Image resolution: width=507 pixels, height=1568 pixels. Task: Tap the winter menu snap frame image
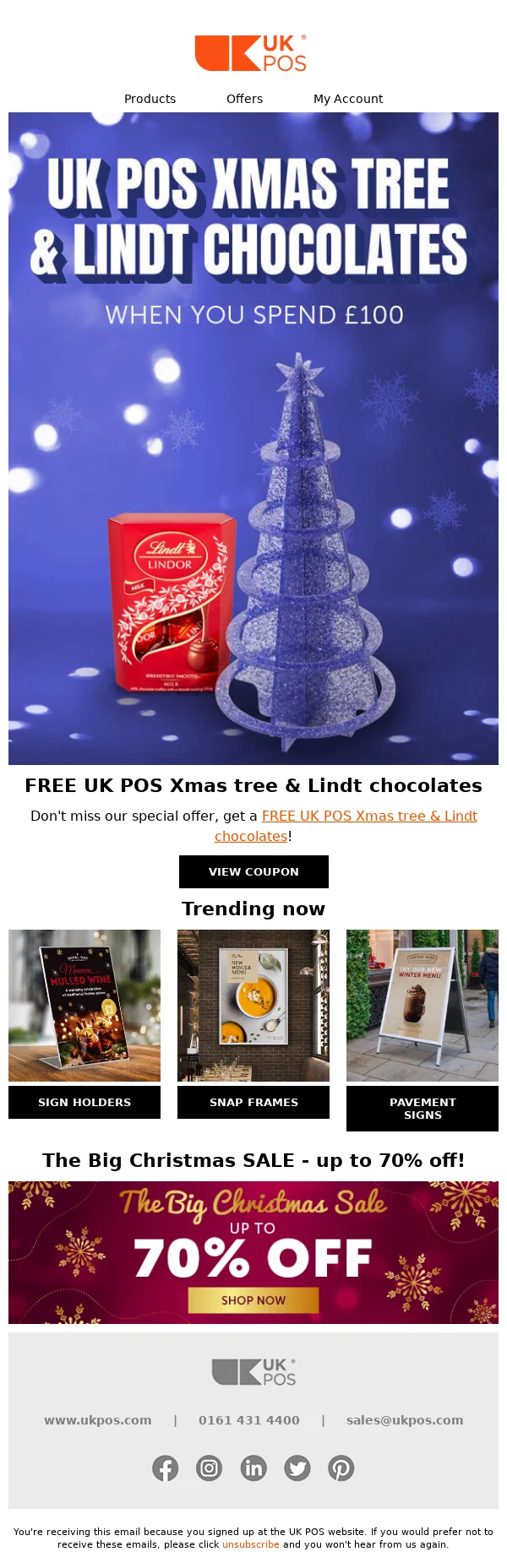click(253, 1005)
